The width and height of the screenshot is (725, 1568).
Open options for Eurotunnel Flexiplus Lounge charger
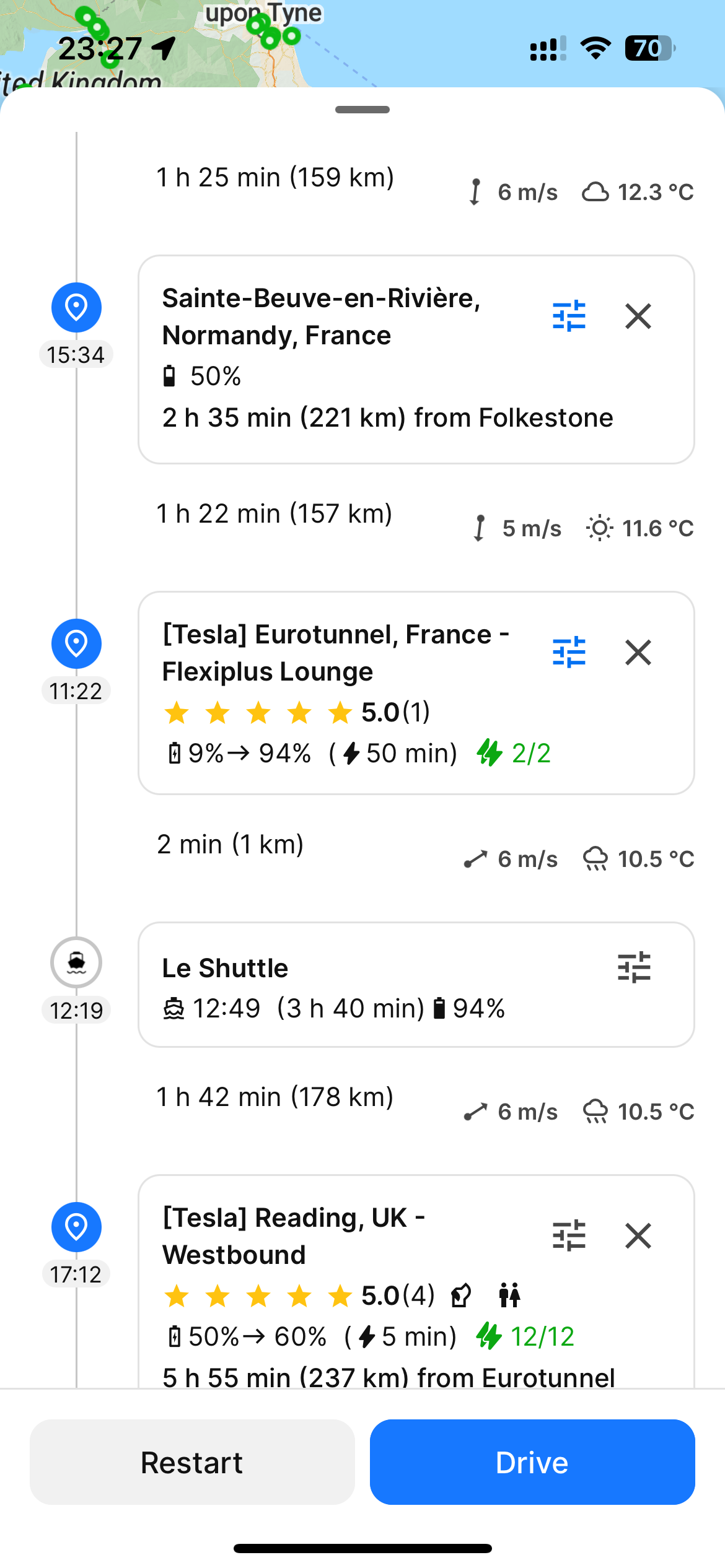[x=569, y=652]
